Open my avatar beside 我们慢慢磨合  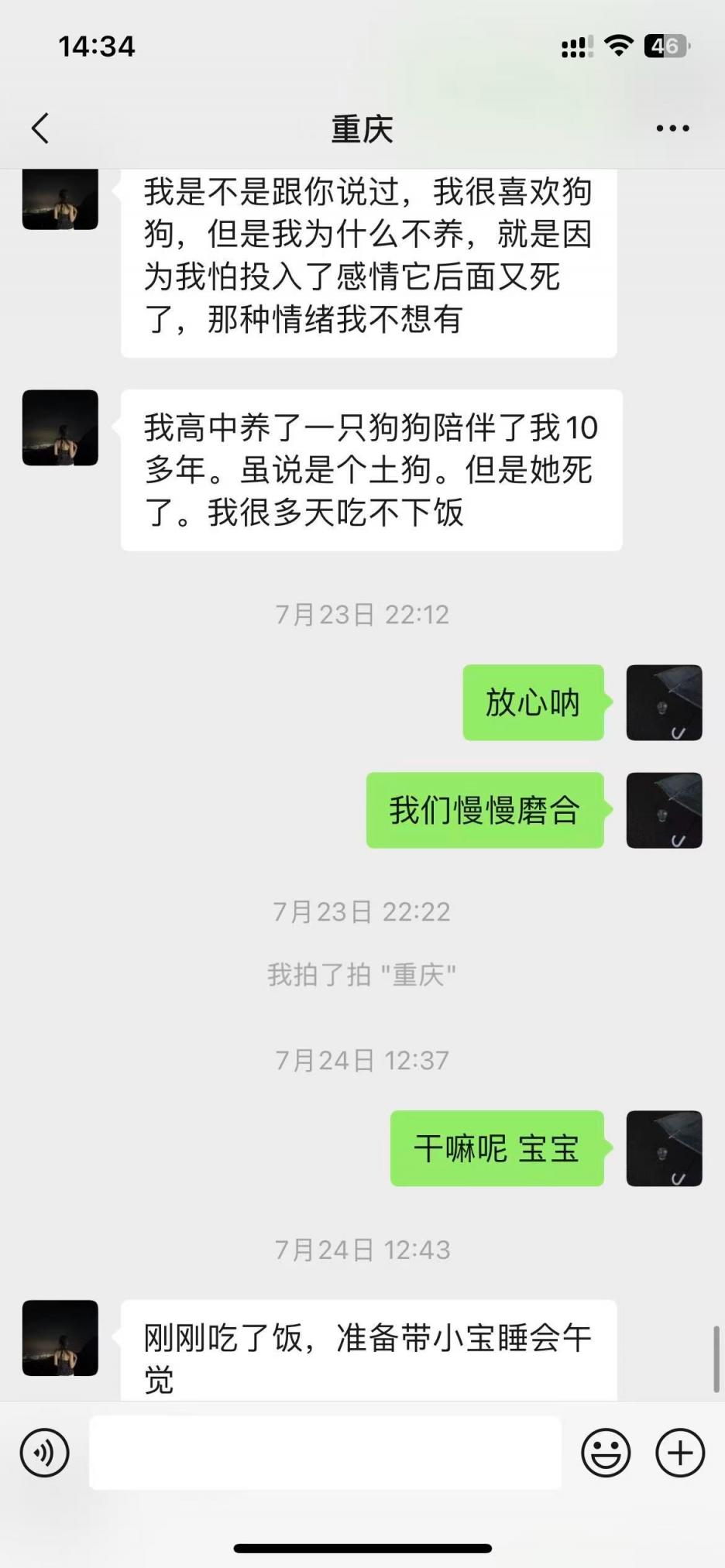click(x=664, y=810)
